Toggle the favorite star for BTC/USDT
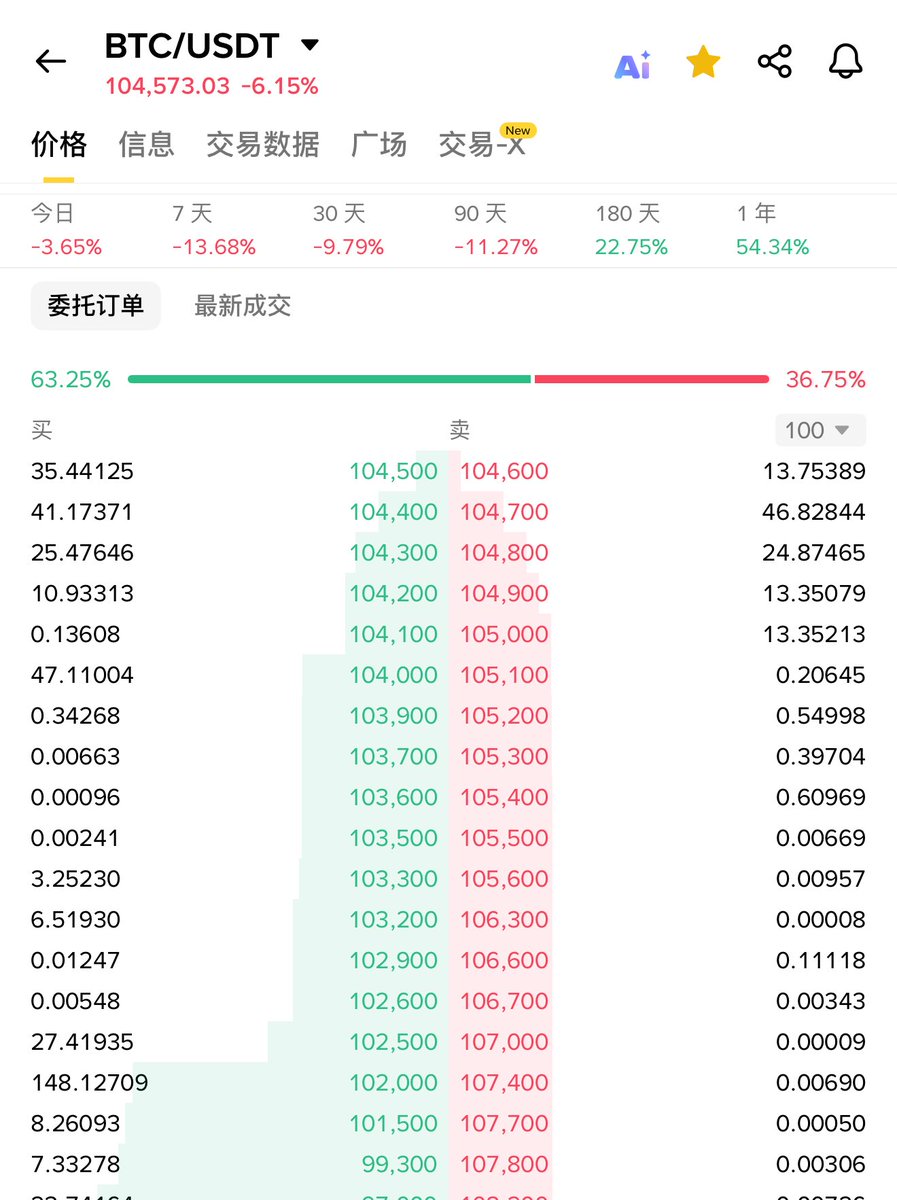 point(703,62)
